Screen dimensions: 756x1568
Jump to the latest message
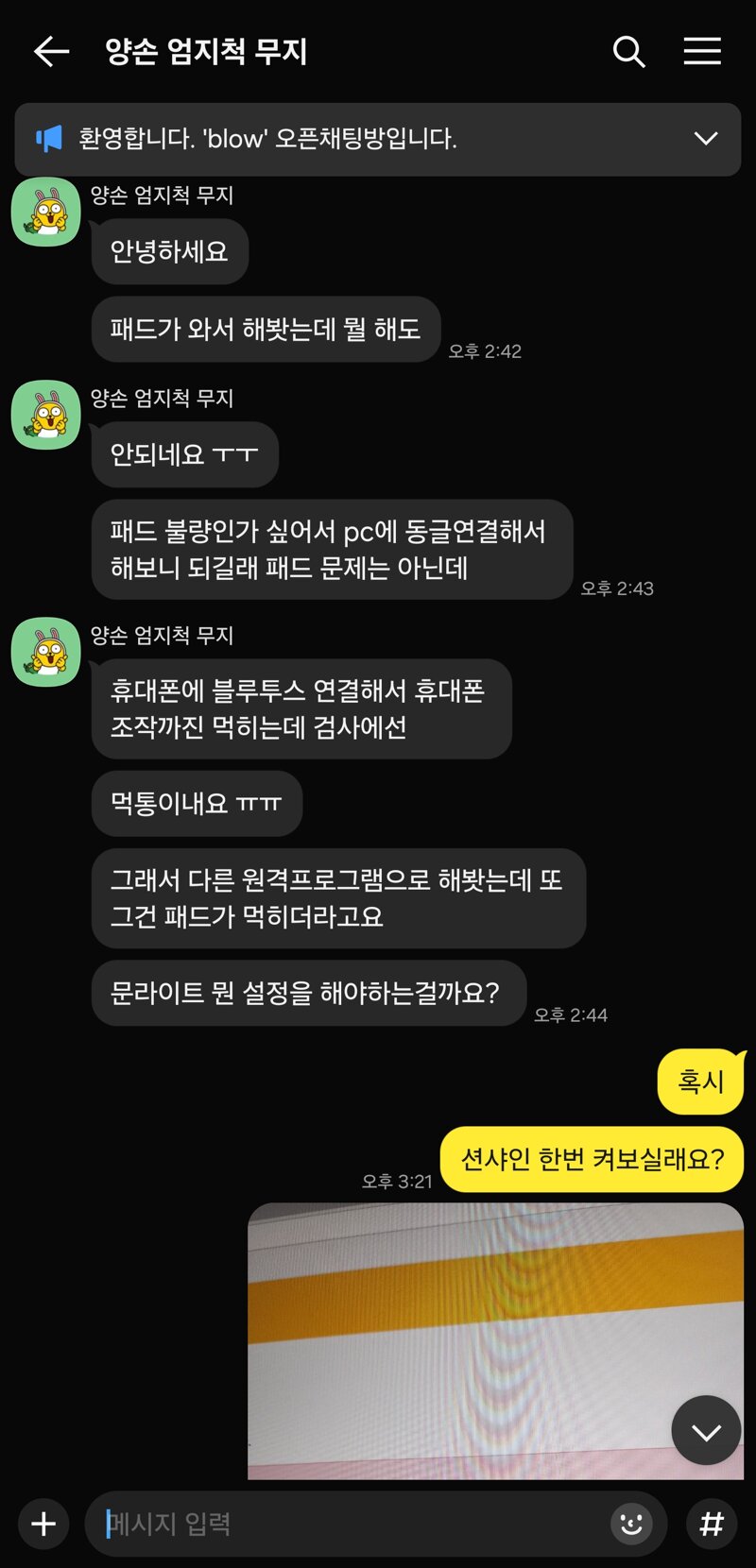click(x=705, y=1430)
